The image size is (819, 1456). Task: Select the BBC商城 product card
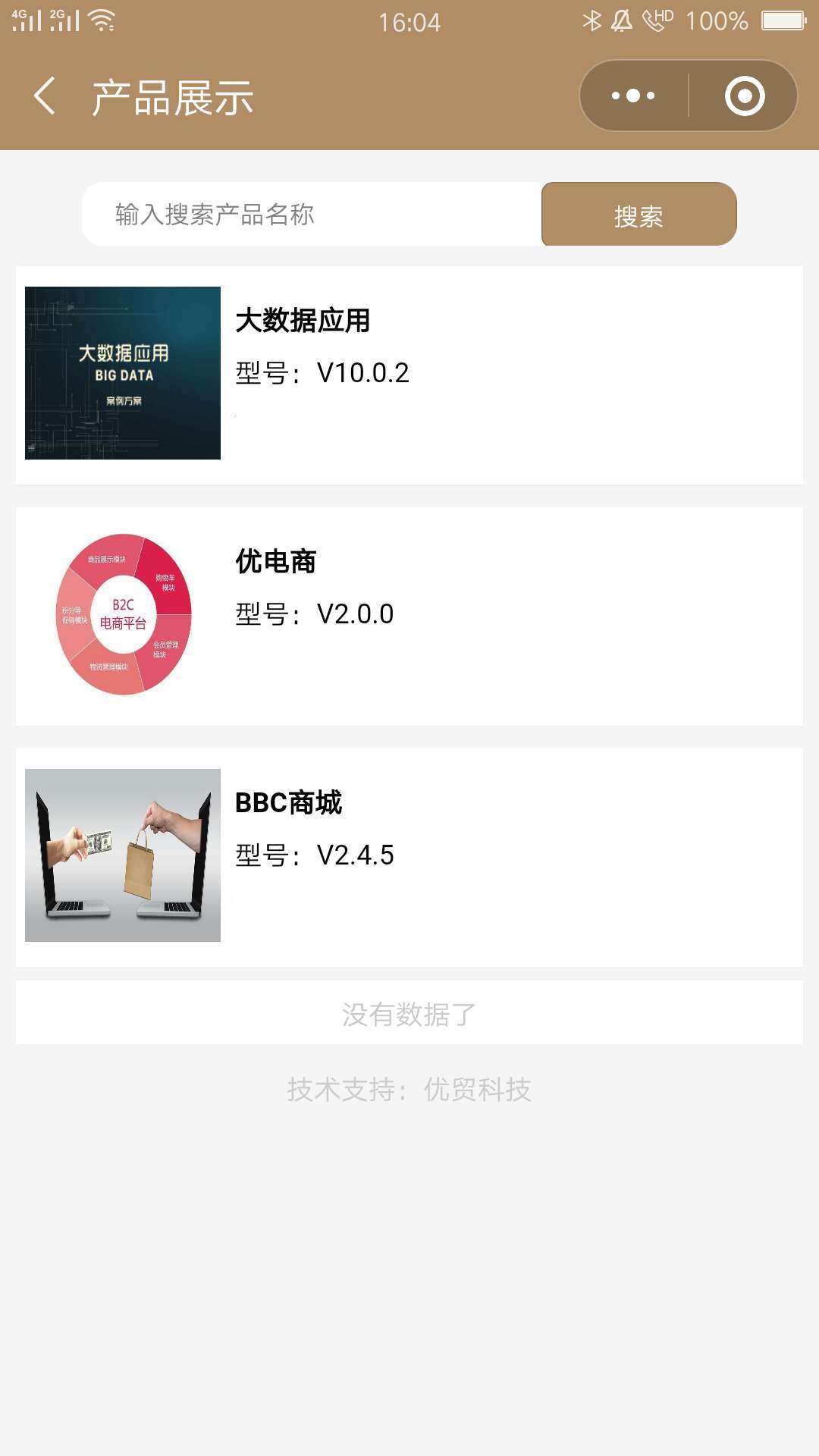tap(409, 857)
